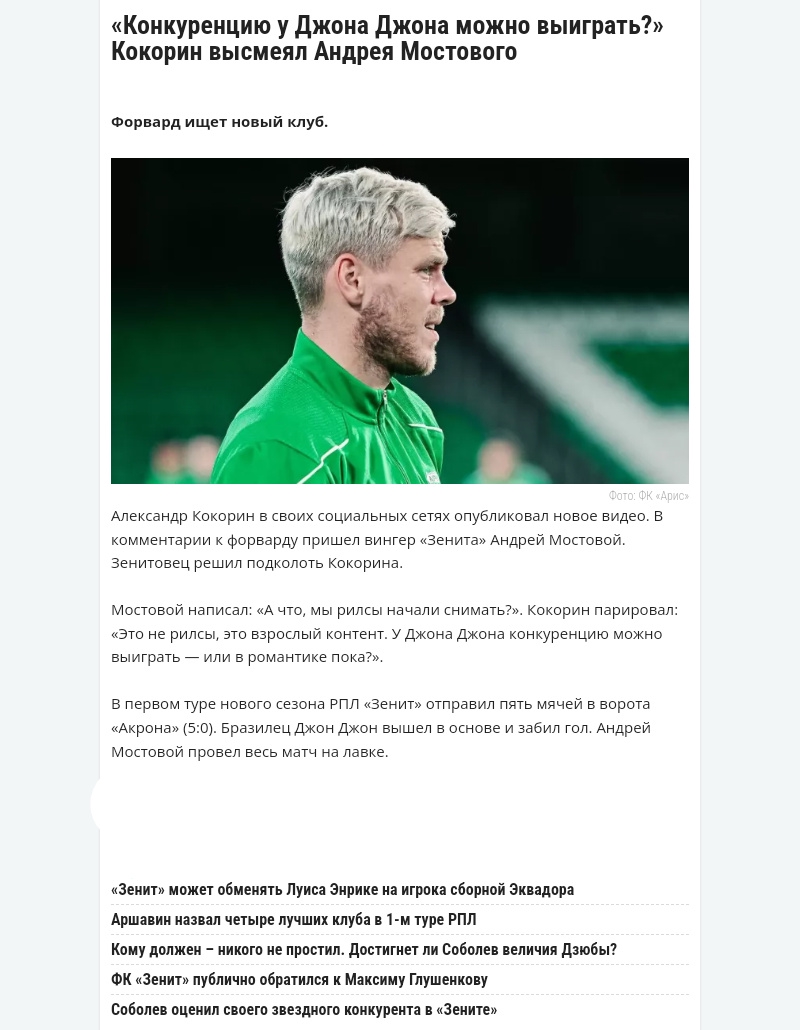Read Arshavin's four best clubs article

click(x=294, y=920)
